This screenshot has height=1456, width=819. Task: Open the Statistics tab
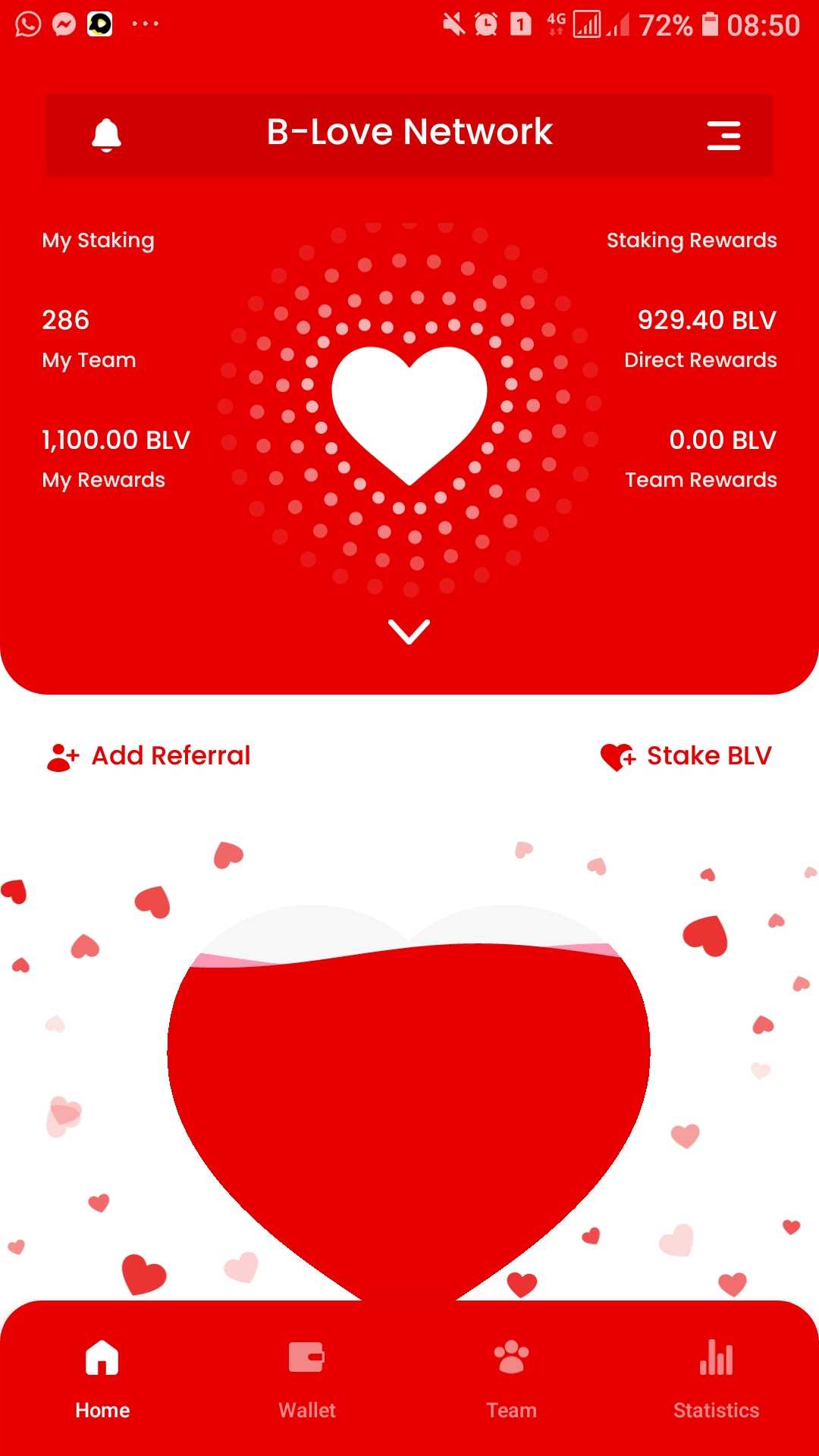(717, 1380)
